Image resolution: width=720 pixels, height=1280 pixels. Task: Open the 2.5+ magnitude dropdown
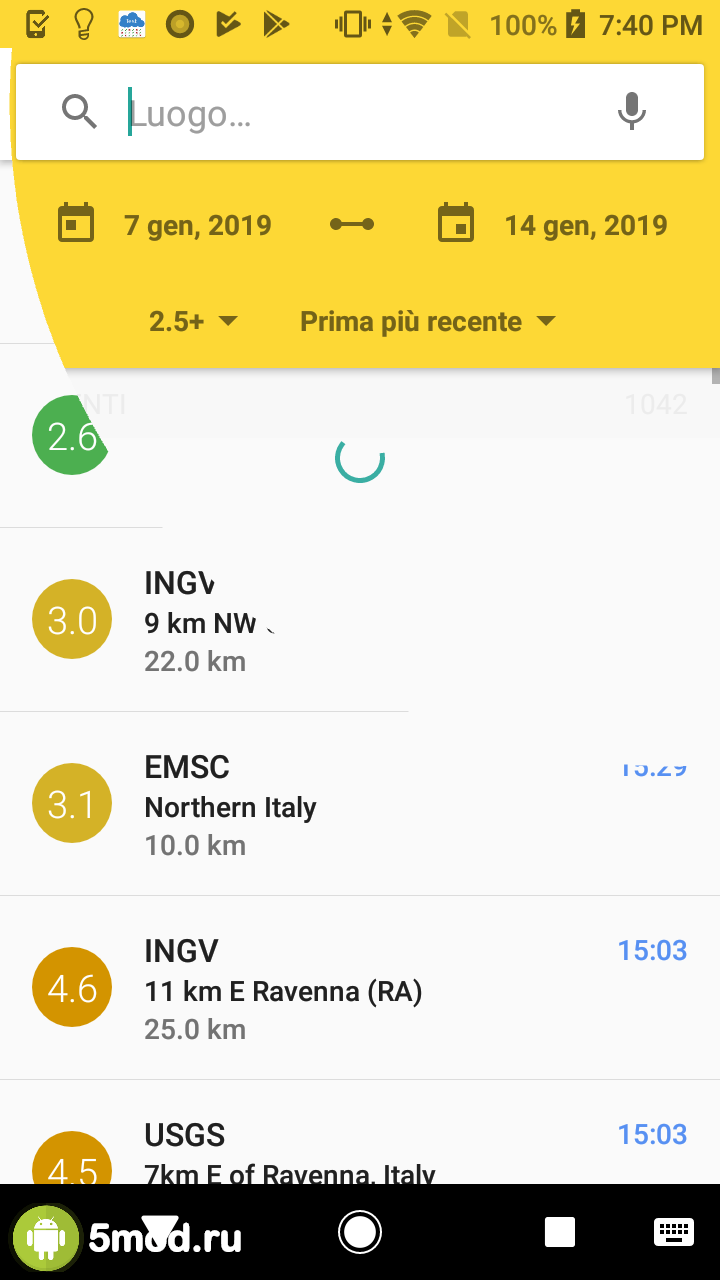193,322
